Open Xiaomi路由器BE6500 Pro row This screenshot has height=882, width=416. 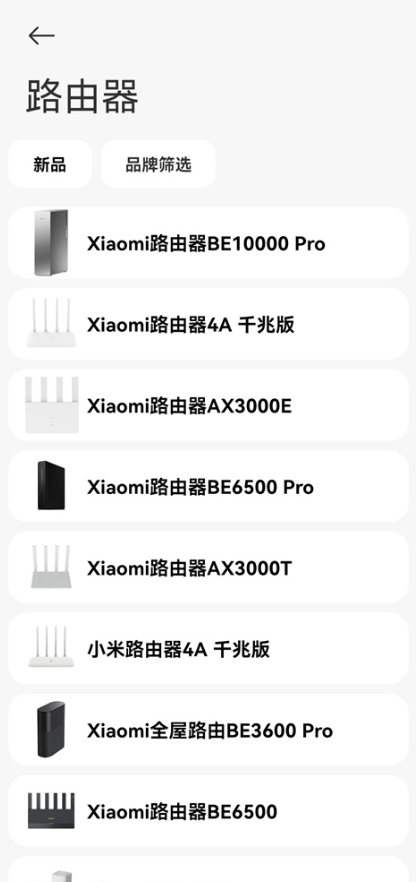click(x=208, y=487)
